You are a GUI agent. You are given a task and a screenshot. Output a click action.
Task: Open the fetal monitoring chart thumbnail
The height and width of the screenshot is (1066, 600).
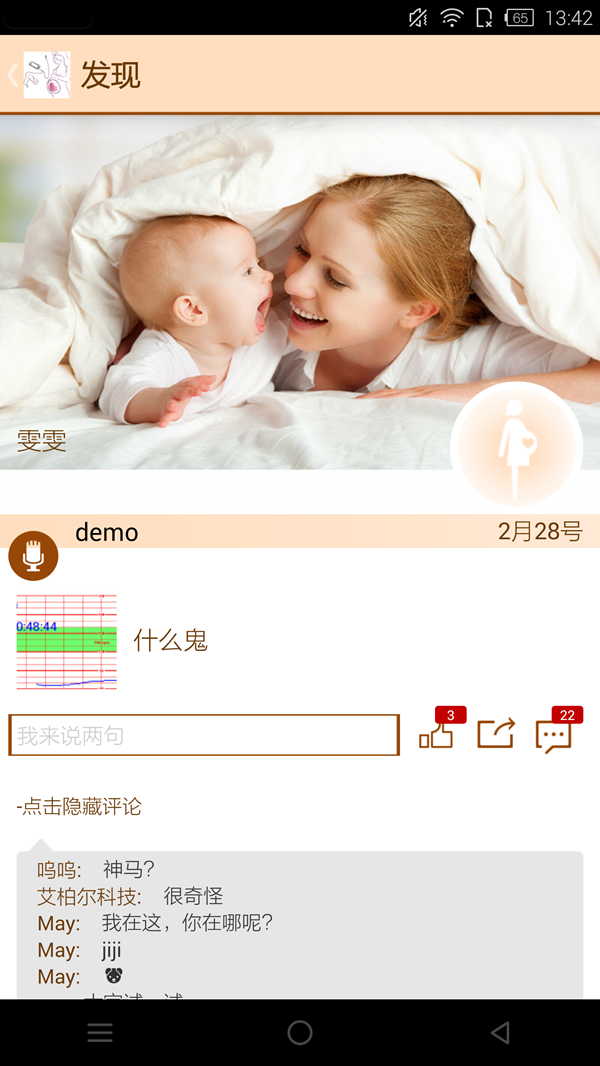pos(67,641)
